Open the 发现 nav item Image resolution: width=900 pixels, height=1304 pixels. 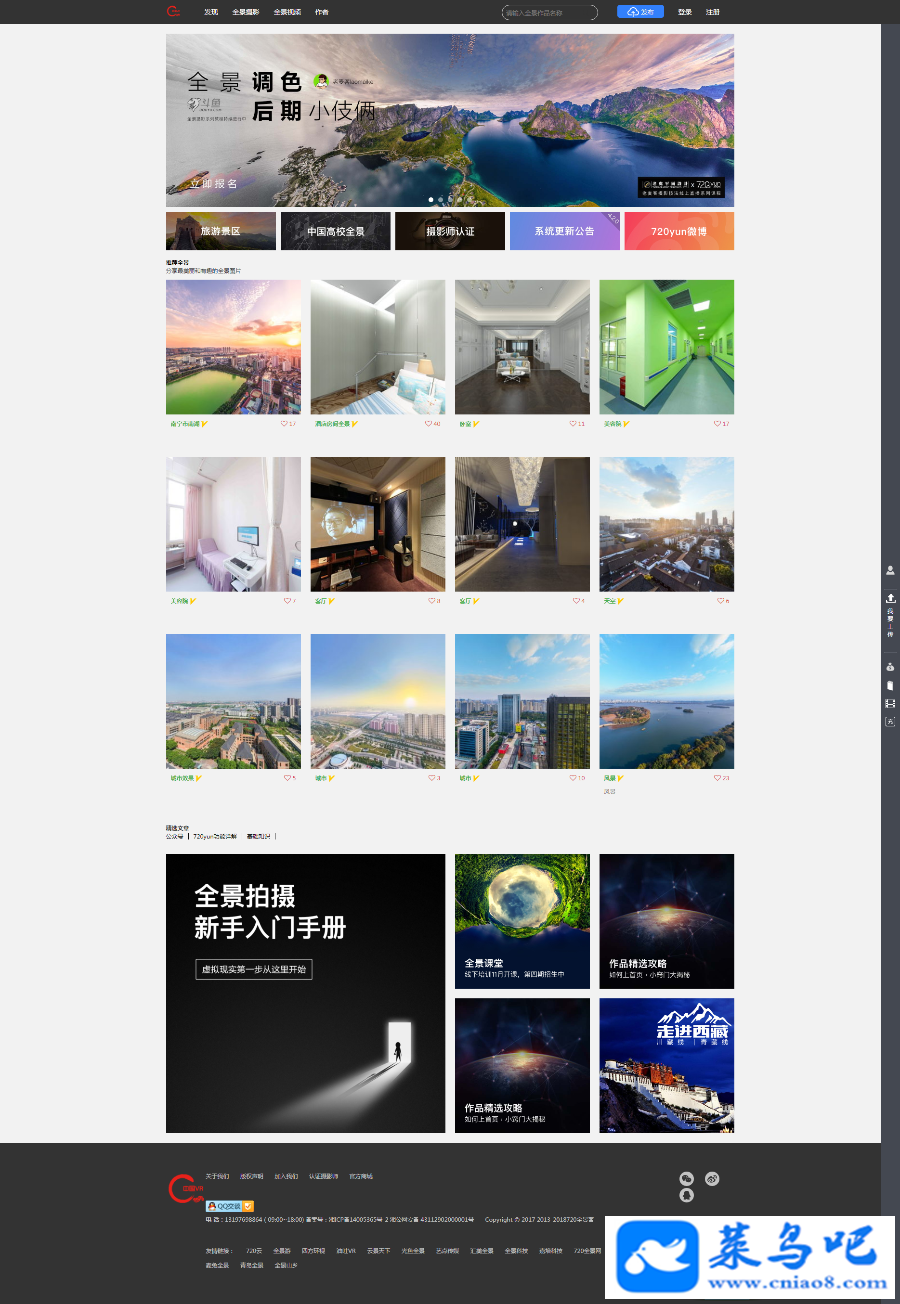[211, 12]
